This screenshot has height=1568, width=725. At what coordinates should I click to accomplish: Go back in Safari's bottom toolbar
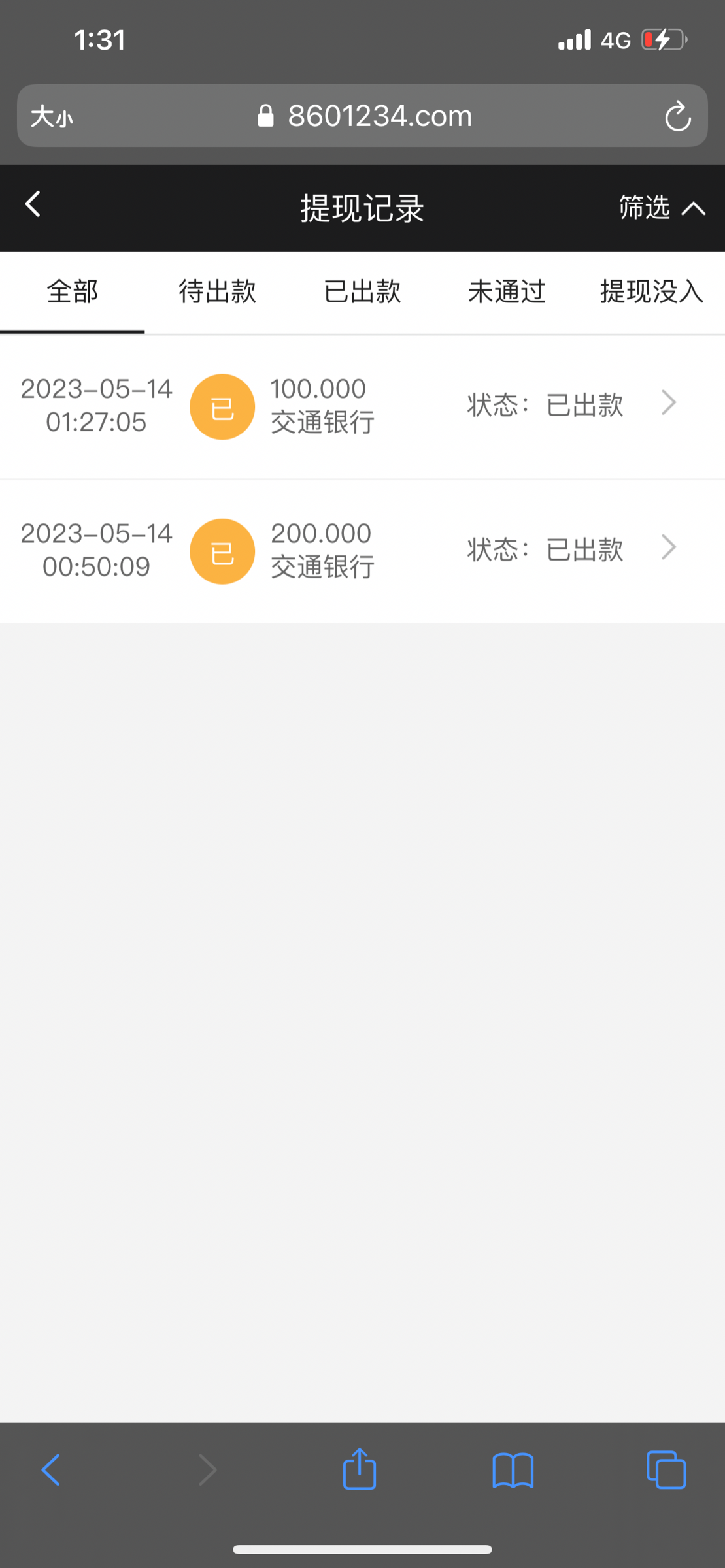[51, 1470]
